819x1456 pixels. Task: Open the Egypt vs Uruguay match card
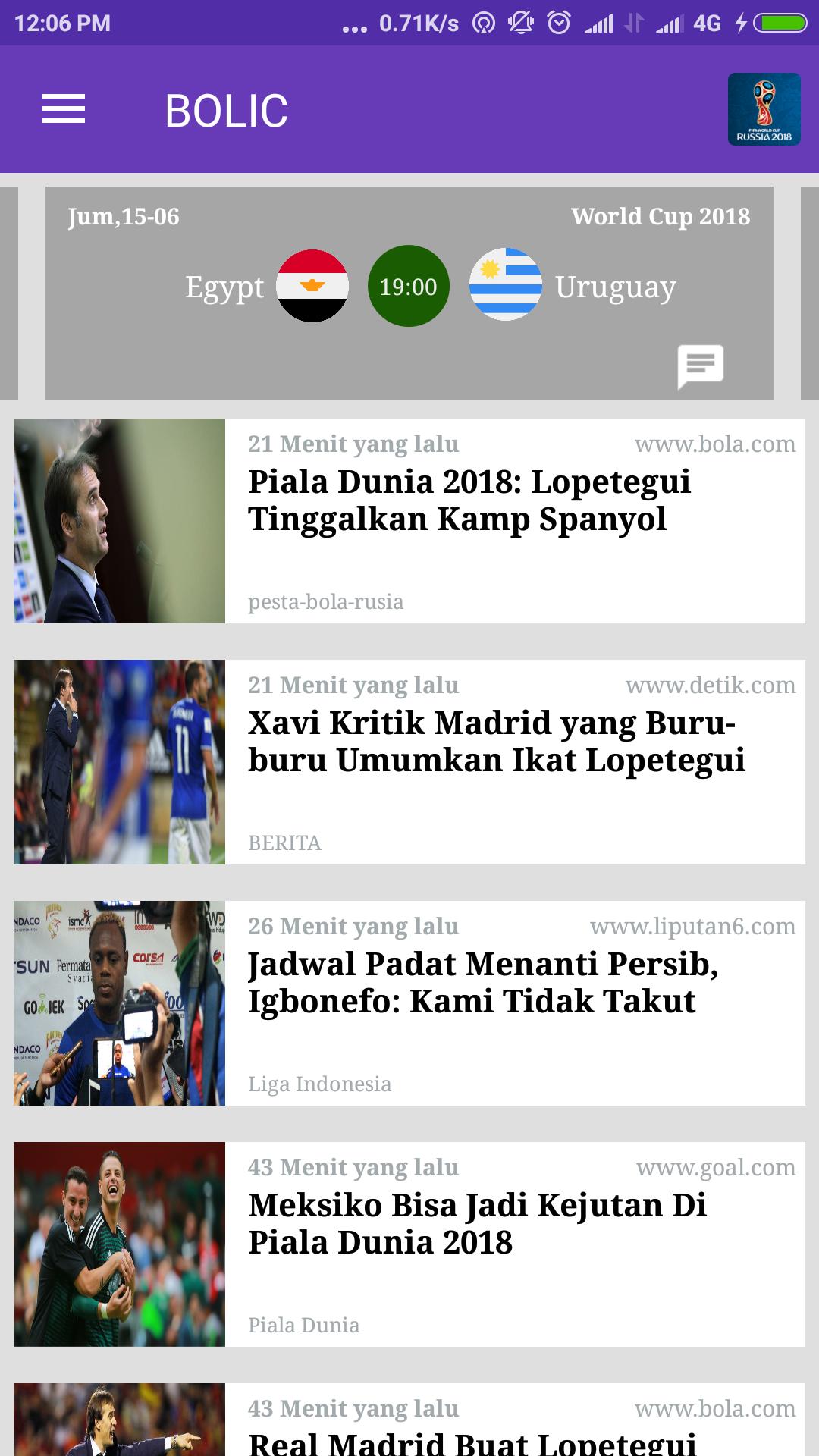(x=409, y=287)
